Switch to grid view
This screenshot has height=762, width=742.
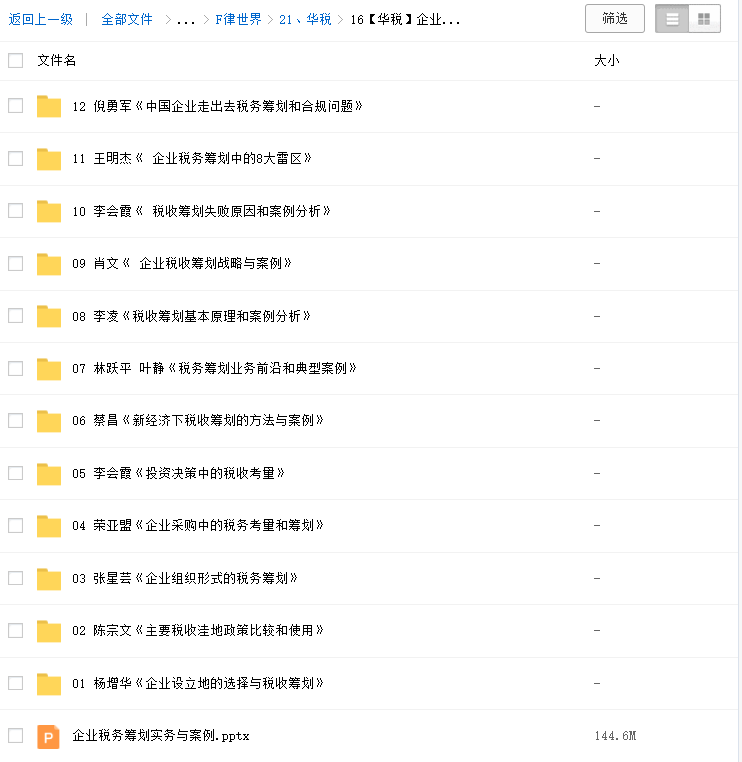tap(704, 19)
